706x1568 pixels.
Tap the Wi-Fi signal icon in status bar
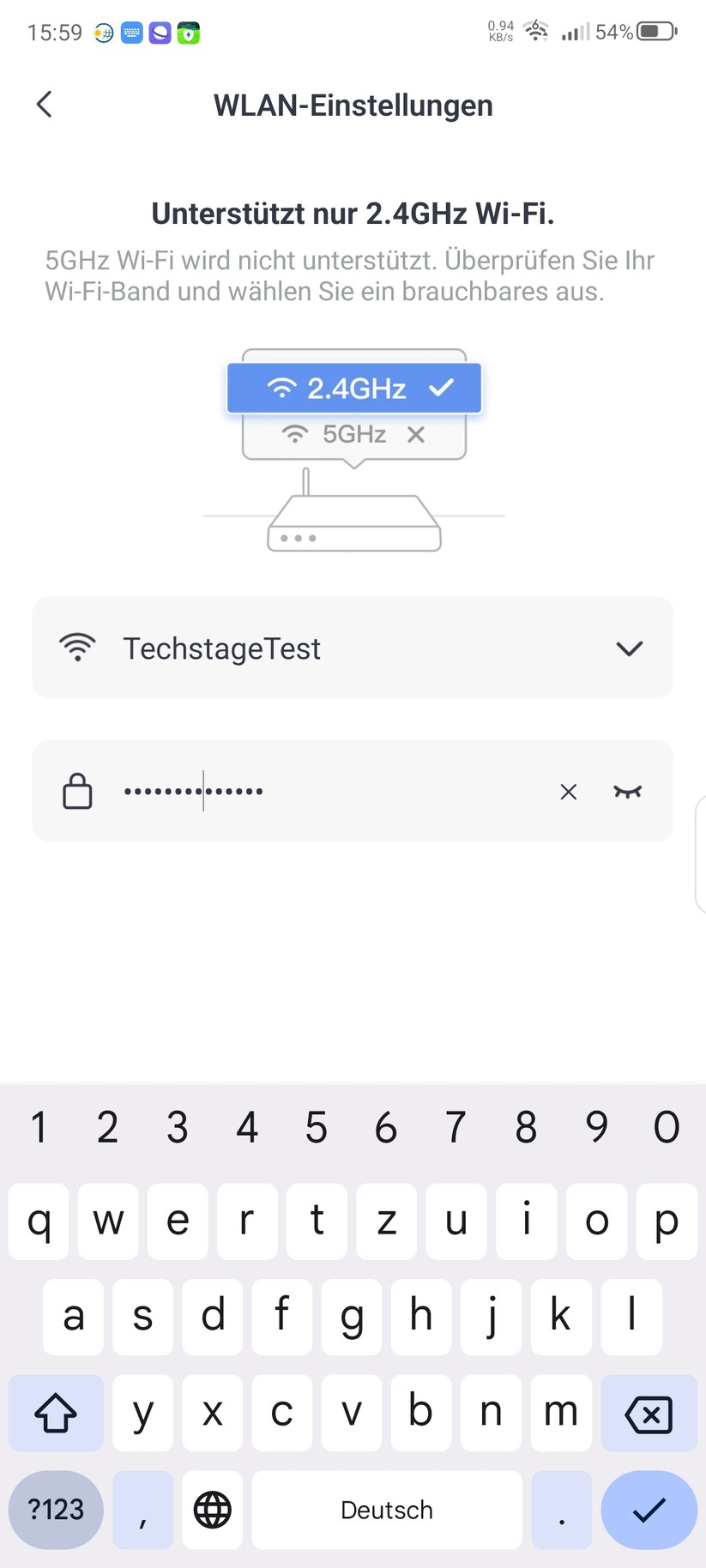(x=536, y=31)
